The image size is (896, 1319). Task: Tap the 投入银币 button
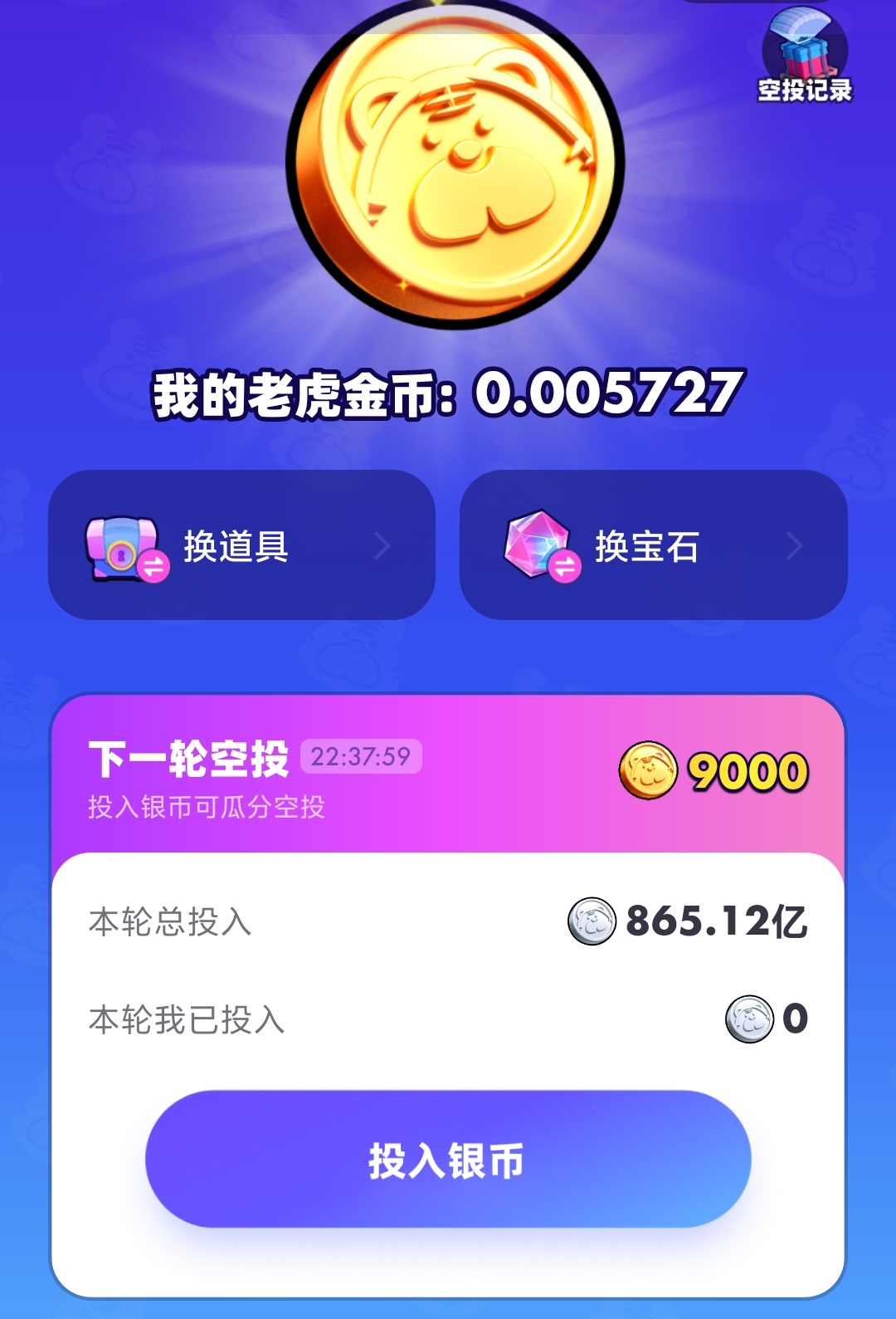[x=448, y=1159]
